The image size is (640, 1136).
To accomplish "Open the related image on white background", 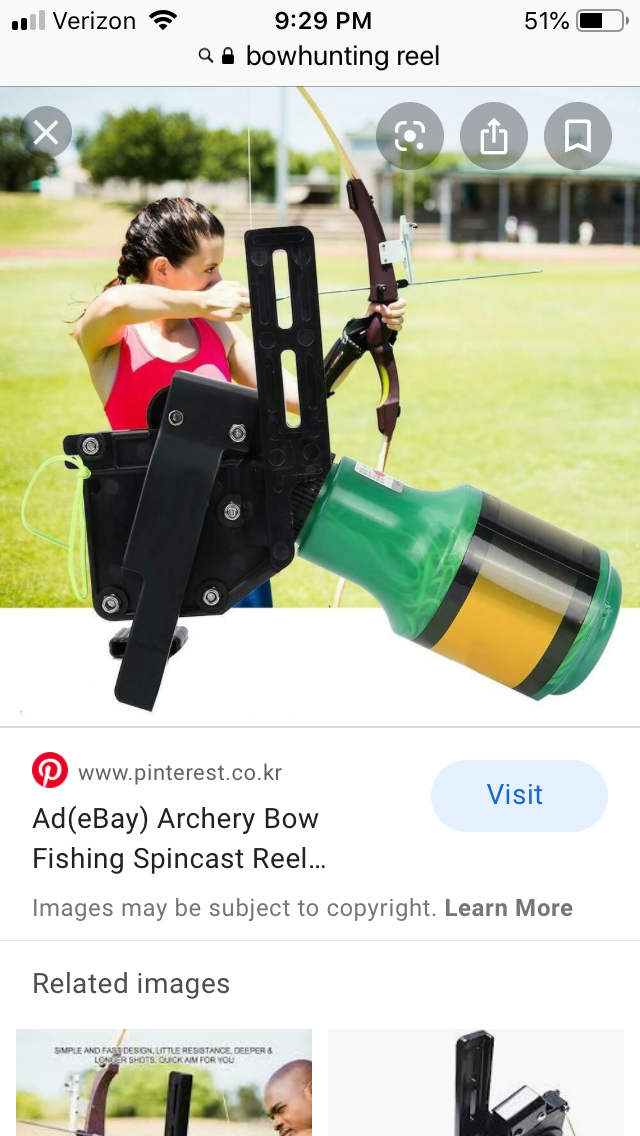I will click(475, 1082).
